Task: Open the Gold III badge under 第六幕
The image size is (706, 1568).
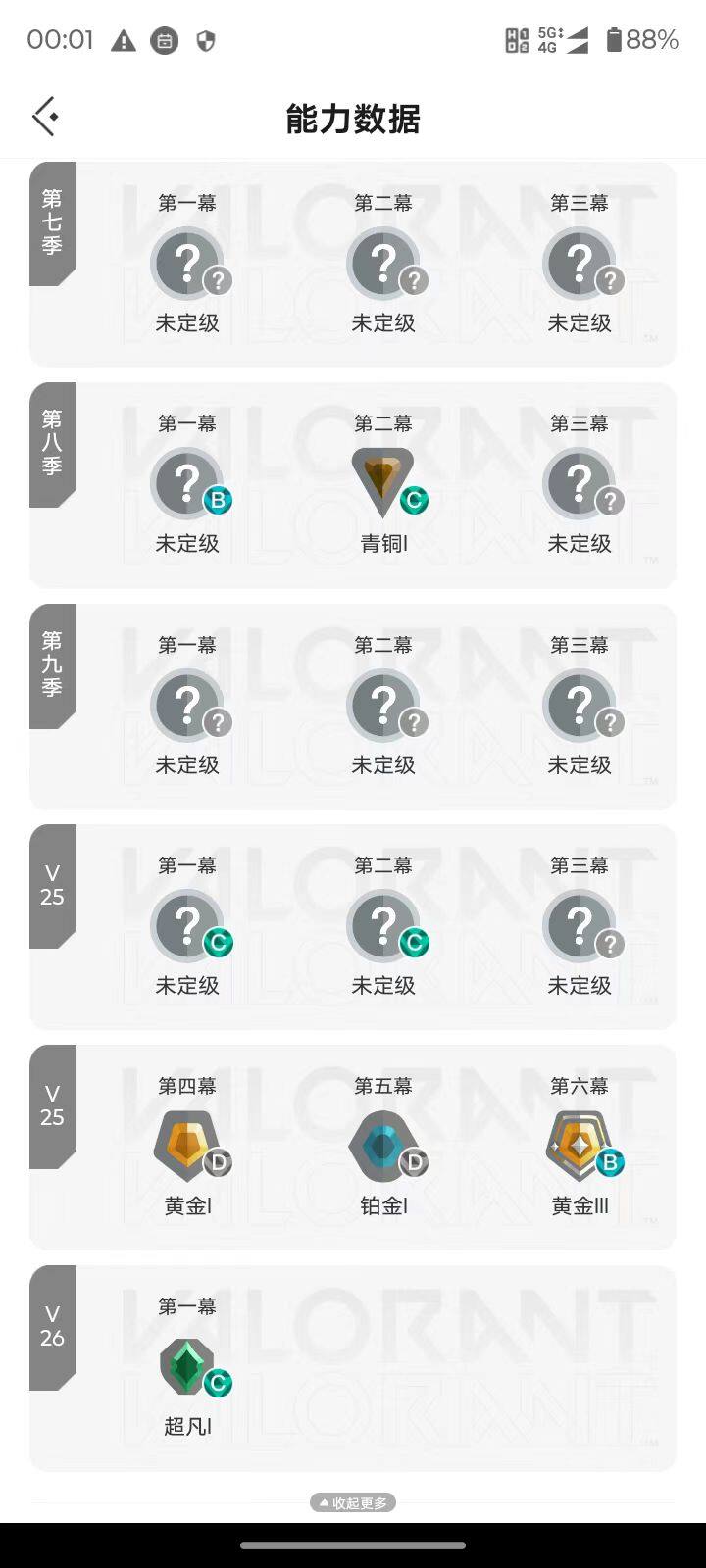Action: pyautogui.click(x=580, y=1147)
